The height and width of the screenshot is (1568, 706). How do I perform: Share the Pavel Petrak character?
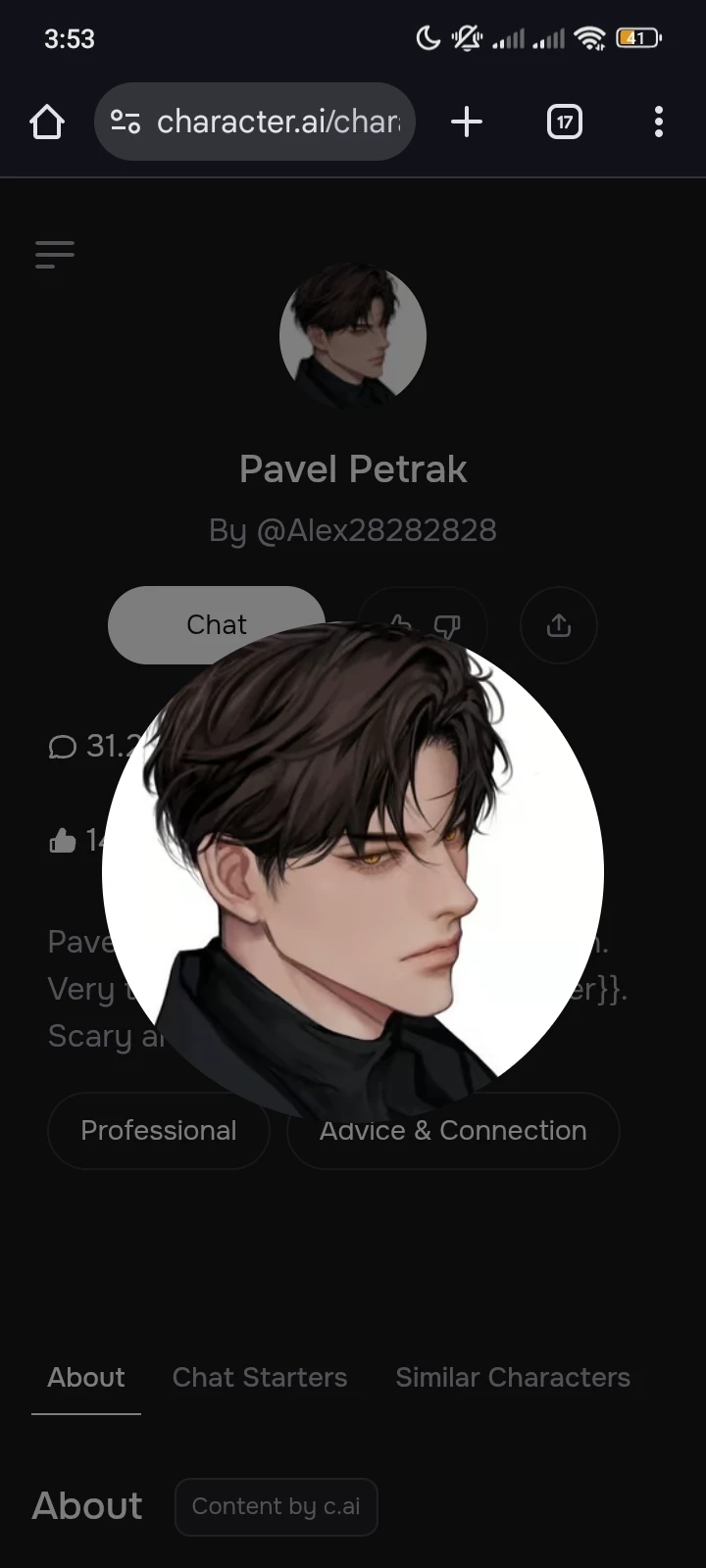coord(559,625)
